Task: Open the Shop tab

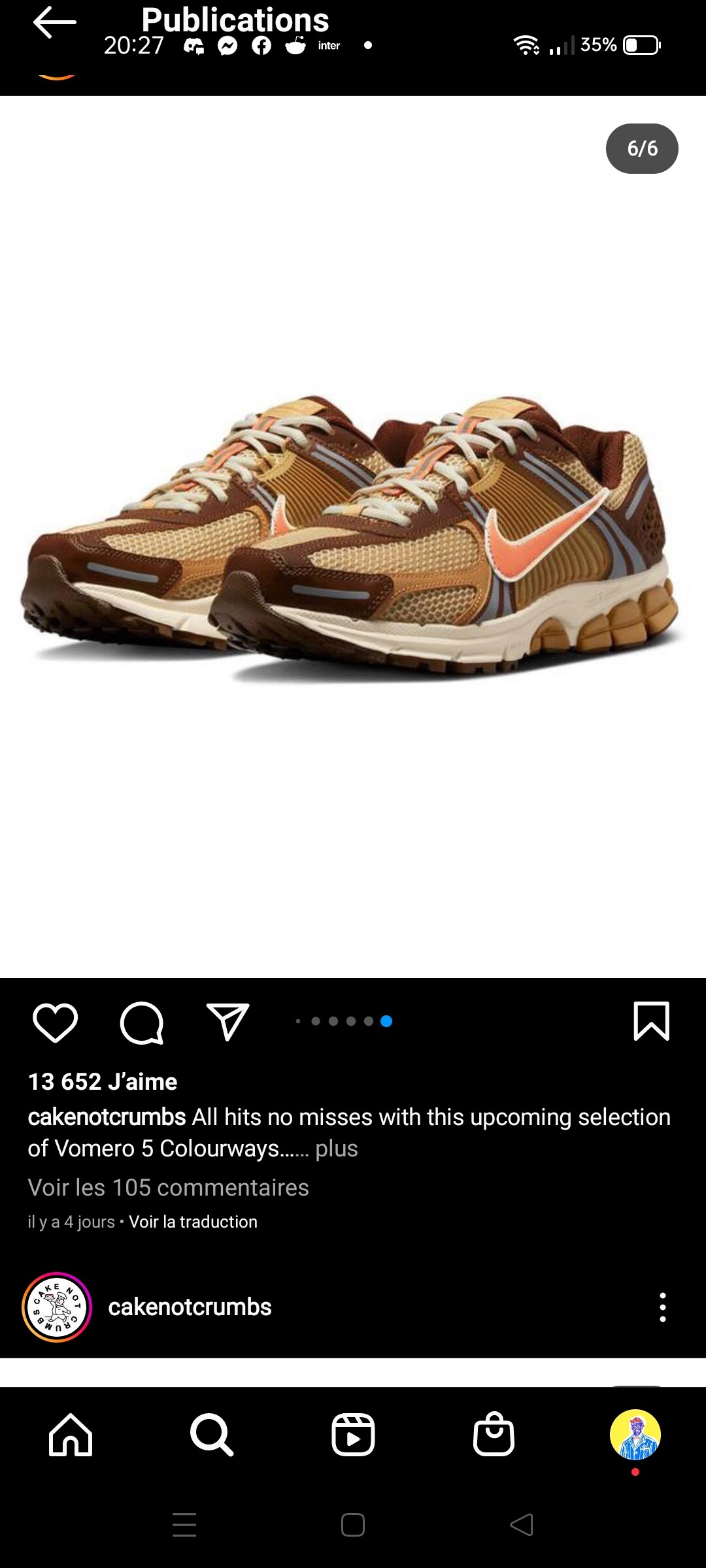Action: pos(494,1435)
